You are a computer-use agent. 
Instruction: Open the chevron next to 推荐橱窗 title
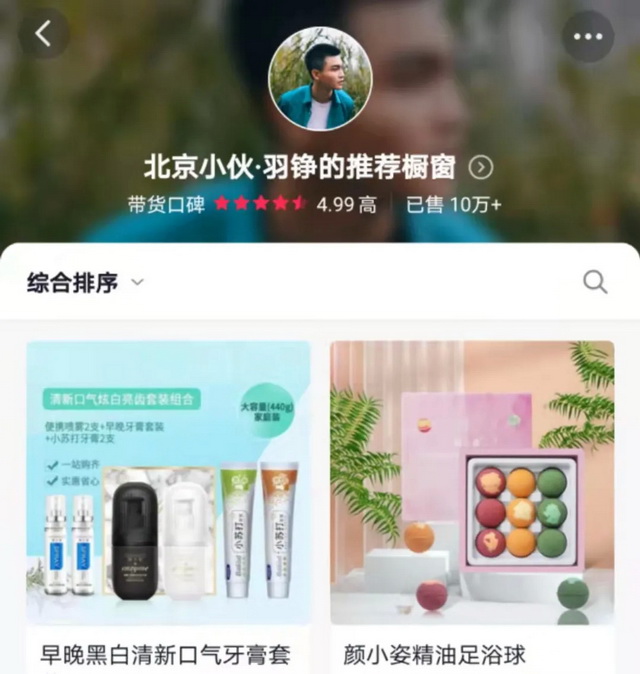pyautogui.click(x=481, y=167)
